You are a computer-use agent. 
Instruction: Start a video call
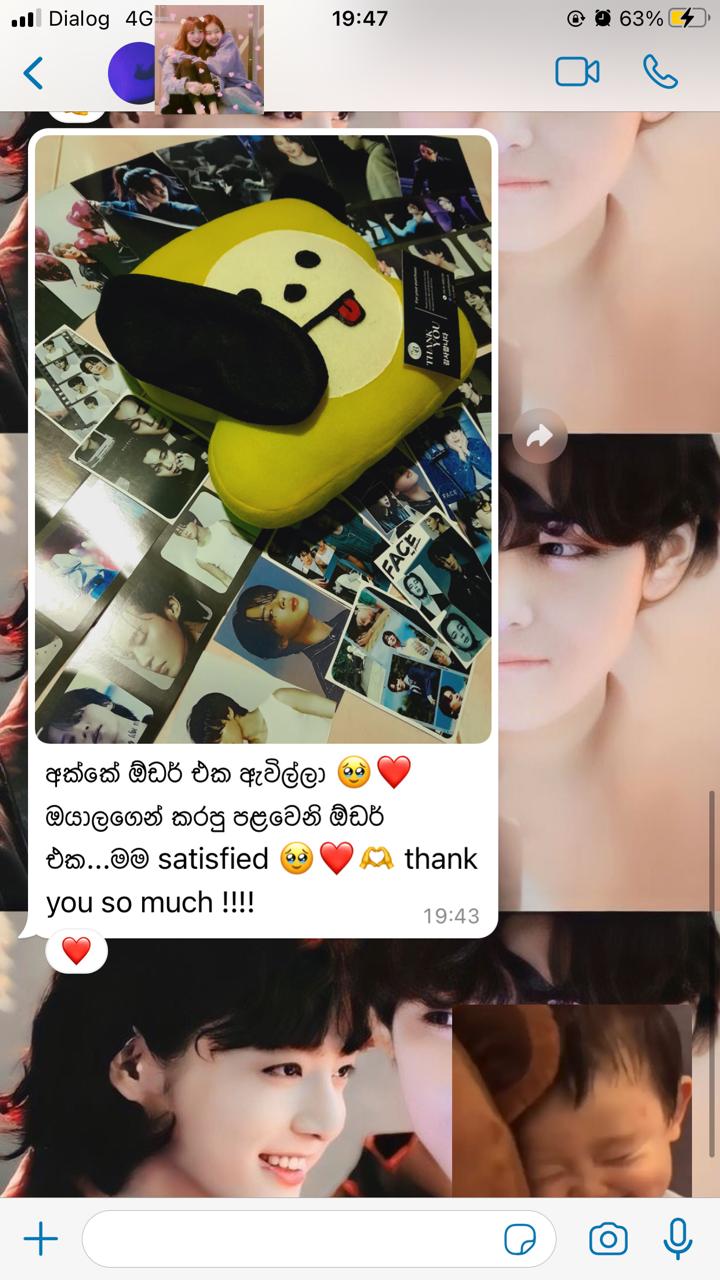pyautogui.click(x=577, y=72)
